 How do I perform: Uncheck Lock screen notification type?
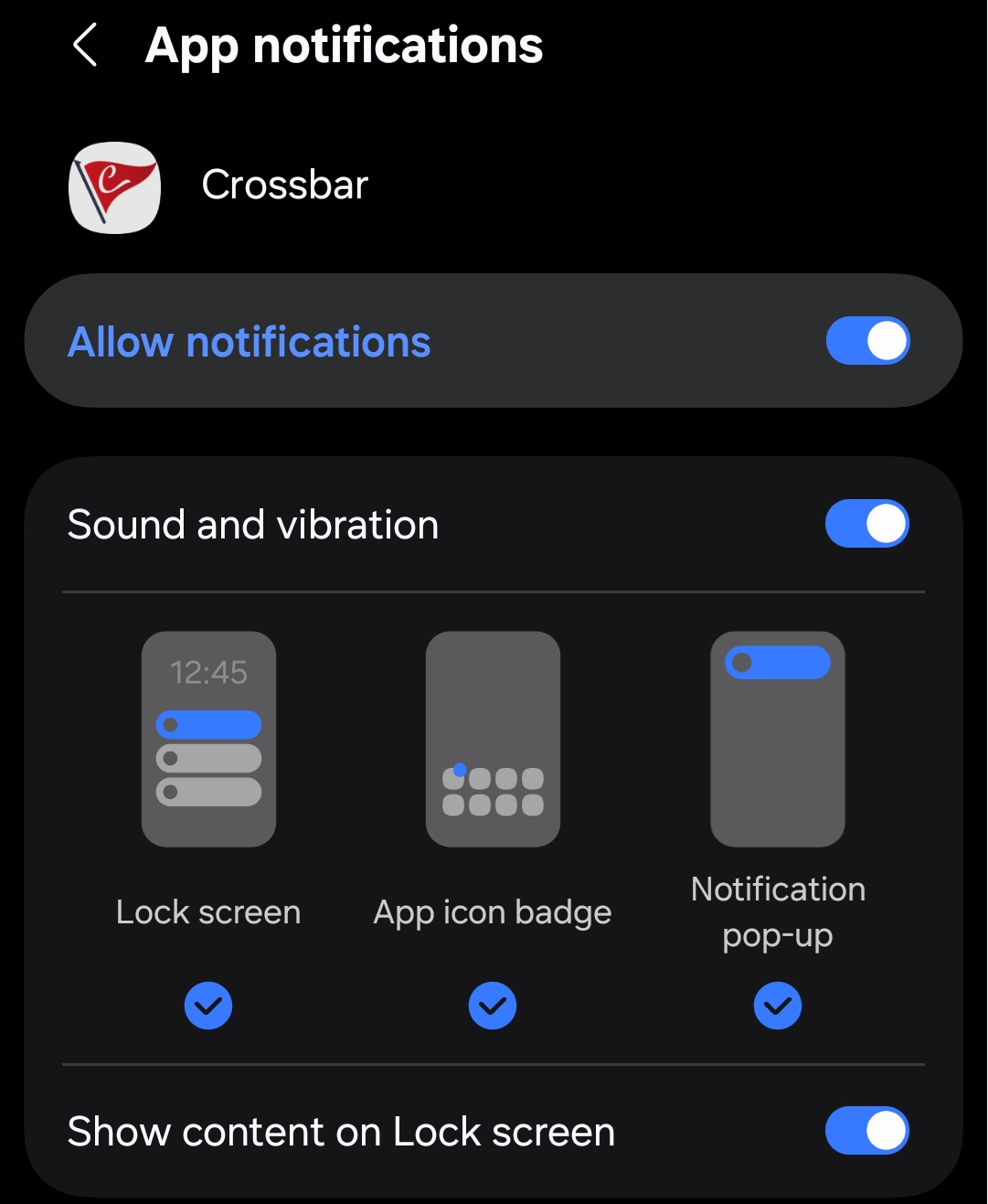[x=208, y=1006]
